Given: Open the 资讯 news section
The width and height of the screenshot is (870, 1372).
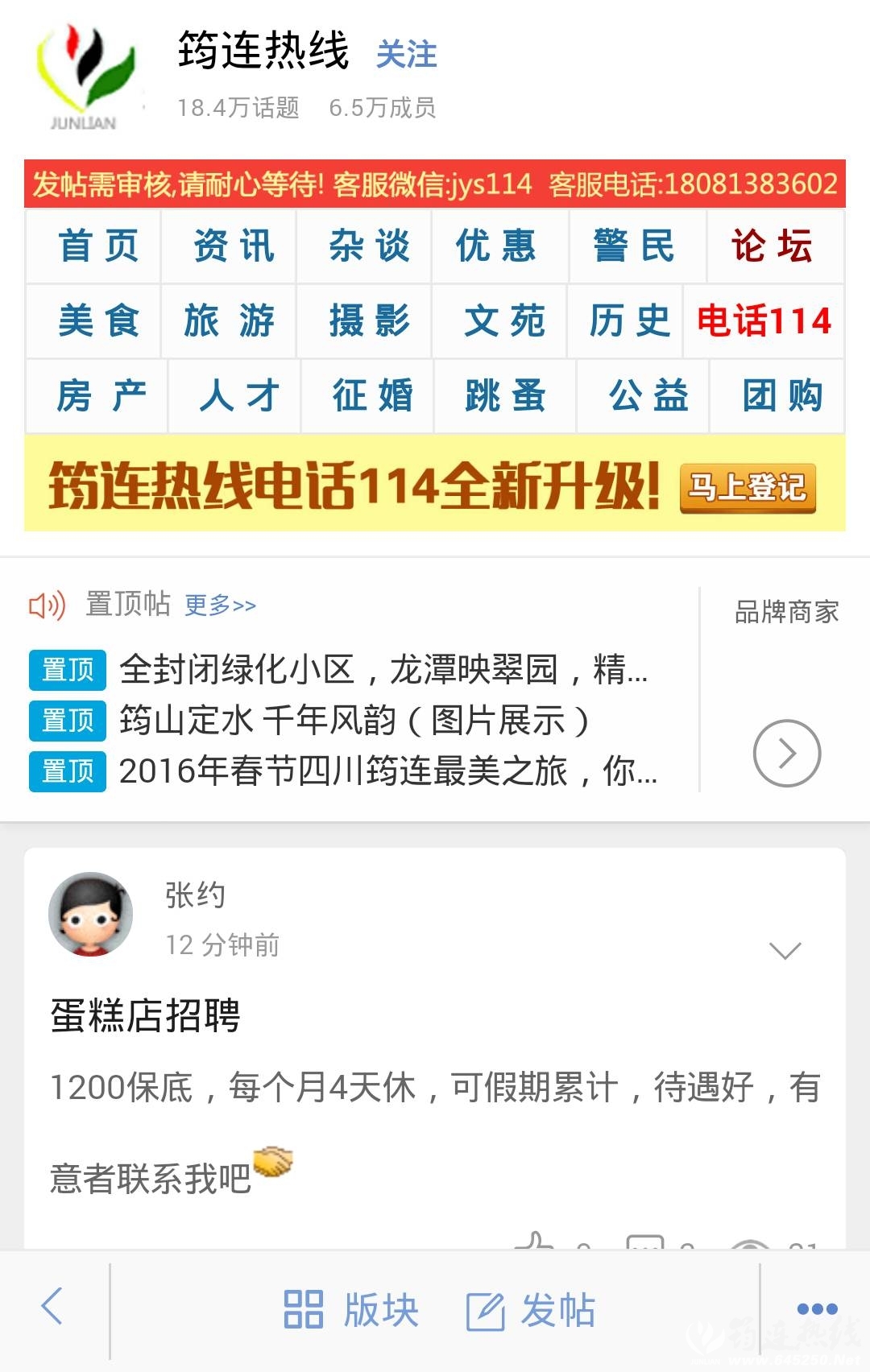Looking at the screenshot, I should point(234,246).
